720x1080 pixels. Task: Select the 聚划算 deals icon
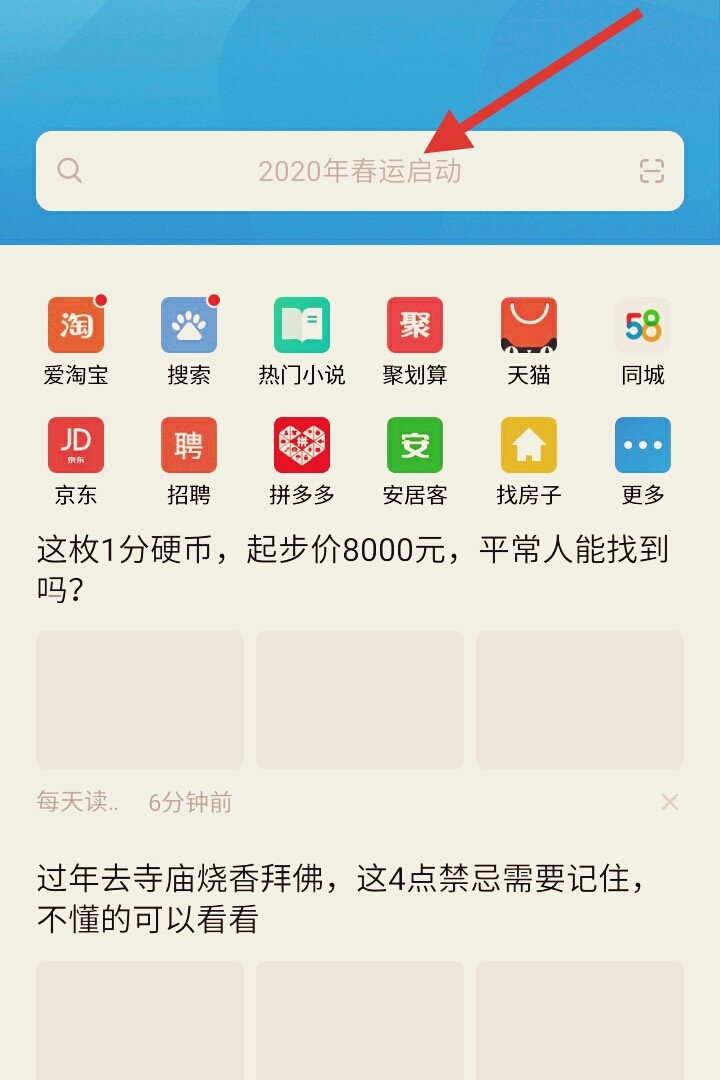point(415,330)
